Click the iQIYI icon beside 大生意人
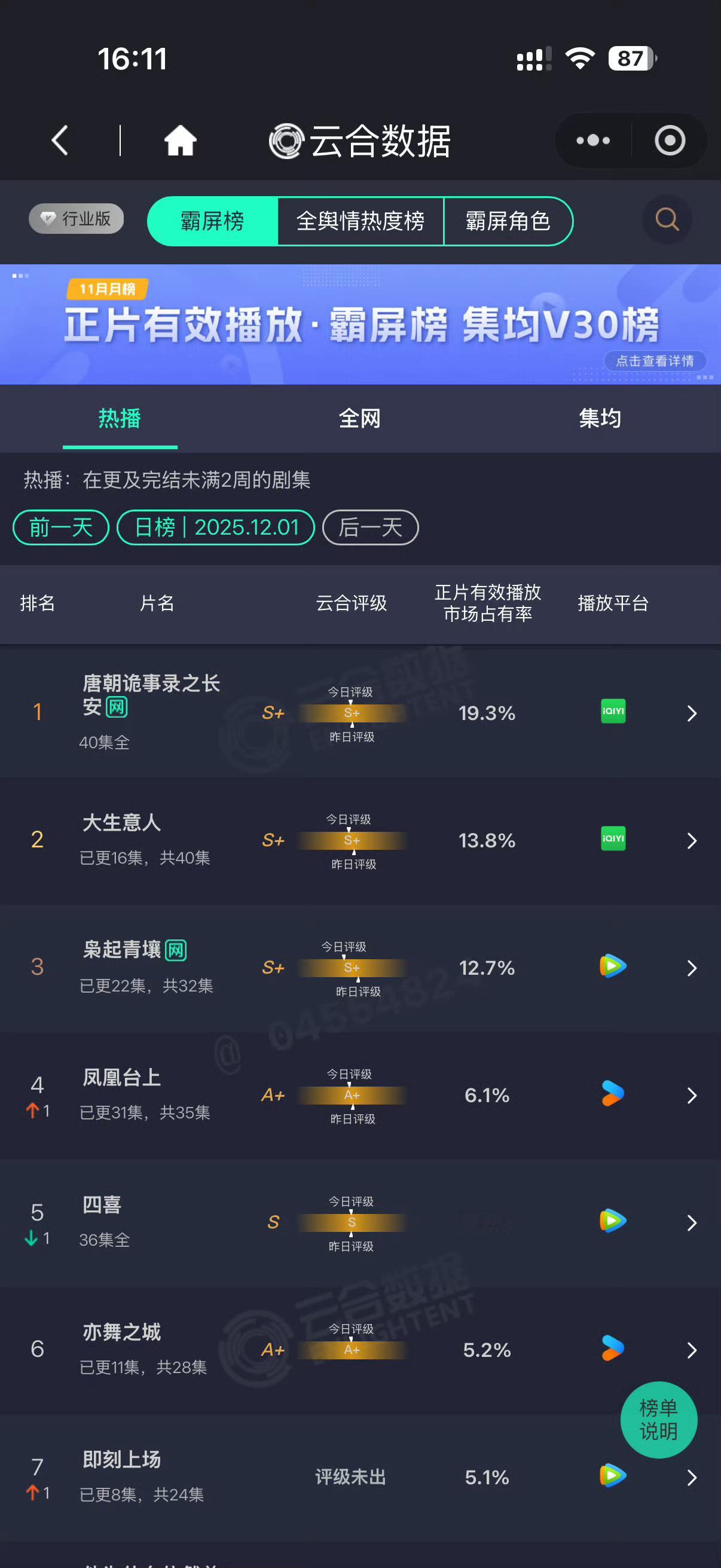 point(612,841)
